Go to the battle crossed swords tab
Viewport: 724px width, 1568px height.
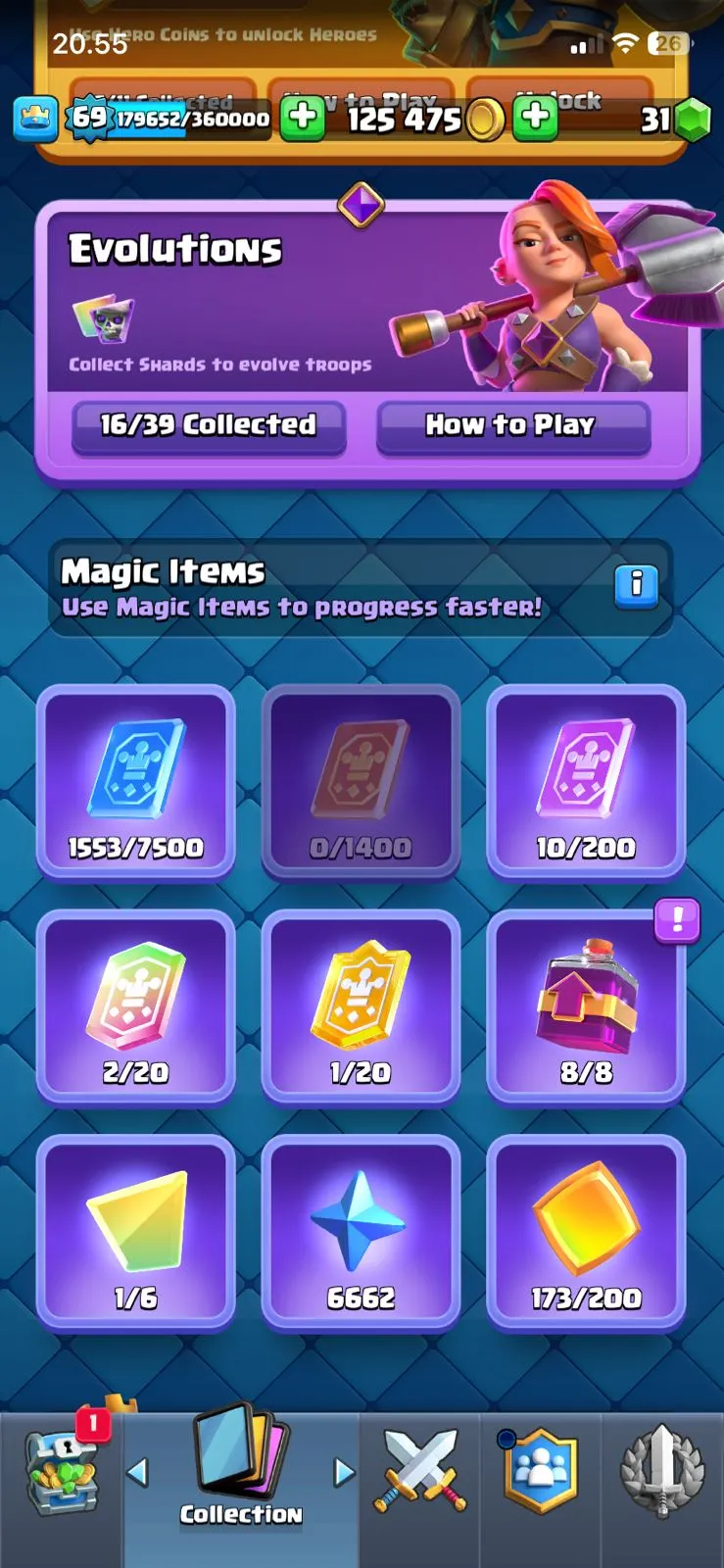click(420, 1470)
